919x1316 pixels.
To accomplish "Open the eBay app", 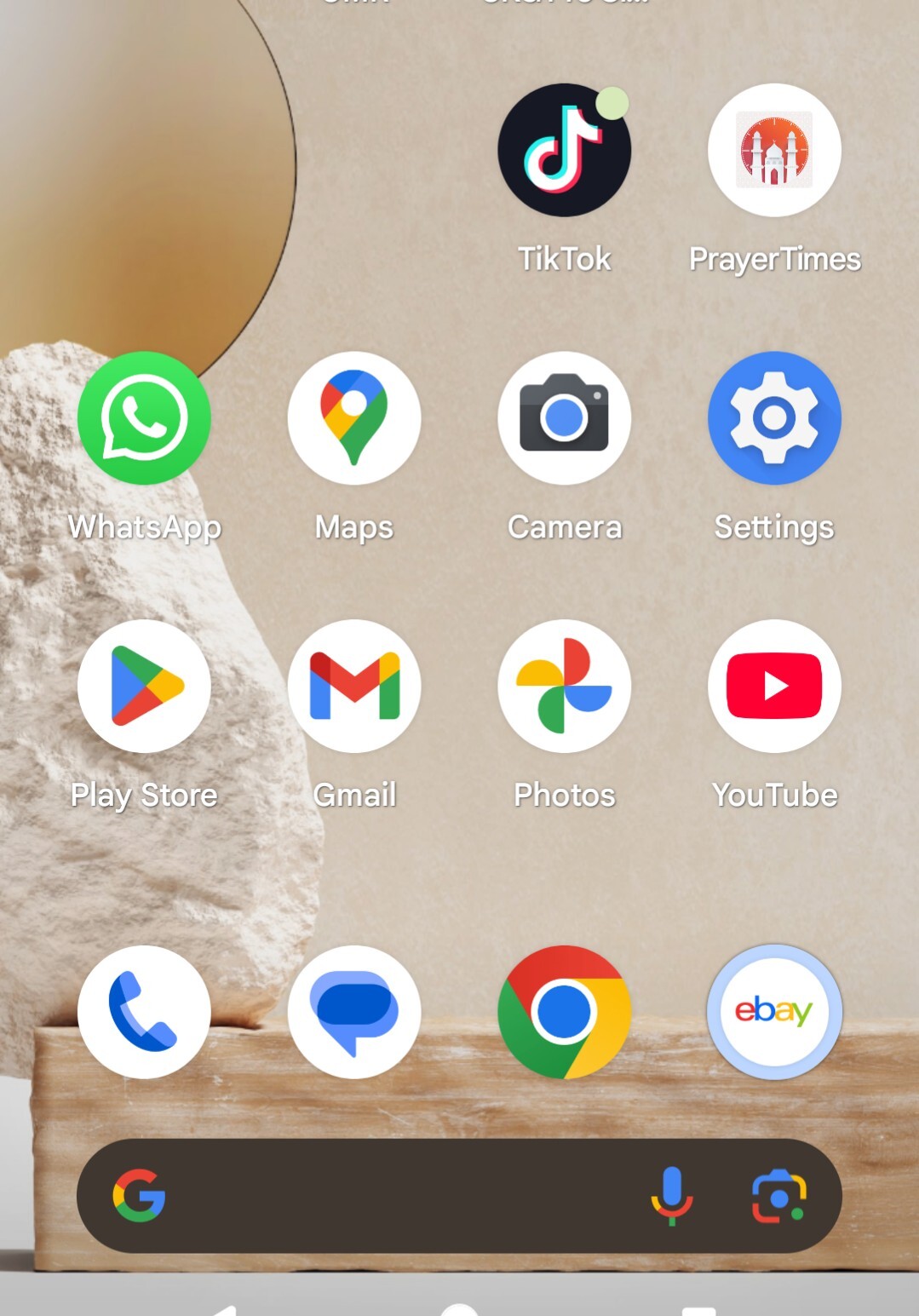I will (x=774, y=1012).
